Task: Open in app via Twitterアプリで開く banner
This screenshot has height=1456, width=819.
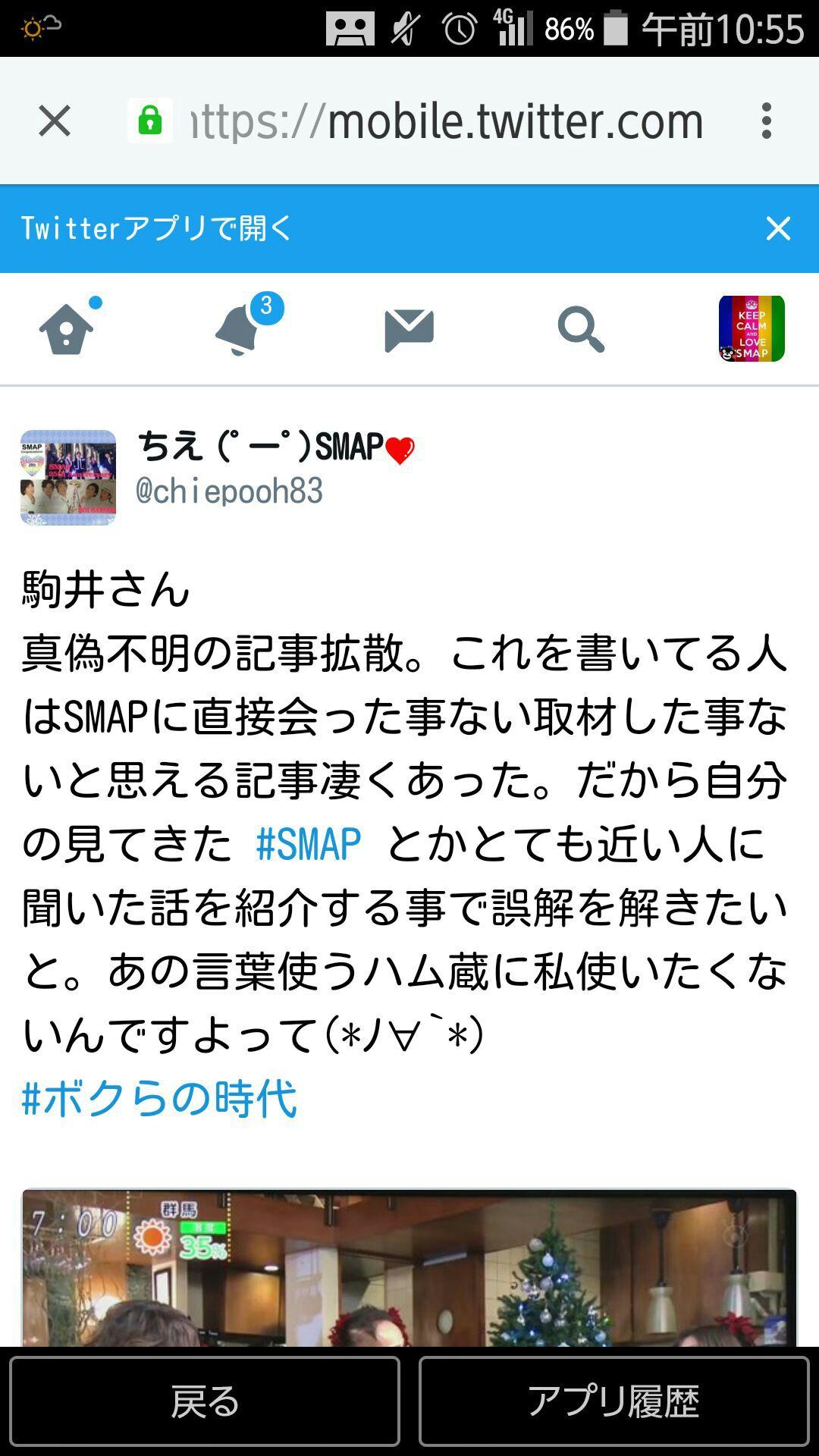Action: pos(156,228)
